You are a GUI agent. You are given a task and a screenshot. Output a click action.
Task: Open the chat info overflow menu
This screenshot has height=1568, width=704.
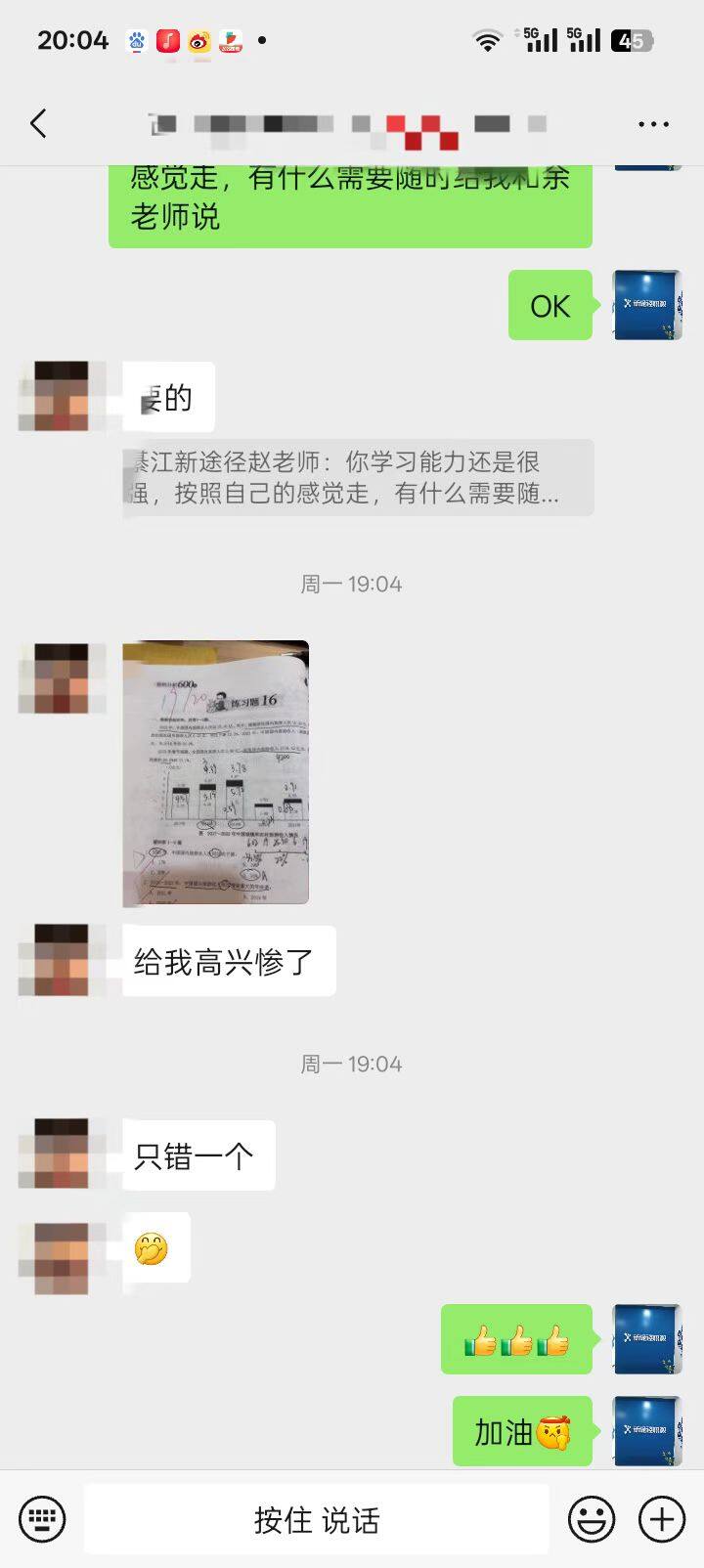[652, 124]
